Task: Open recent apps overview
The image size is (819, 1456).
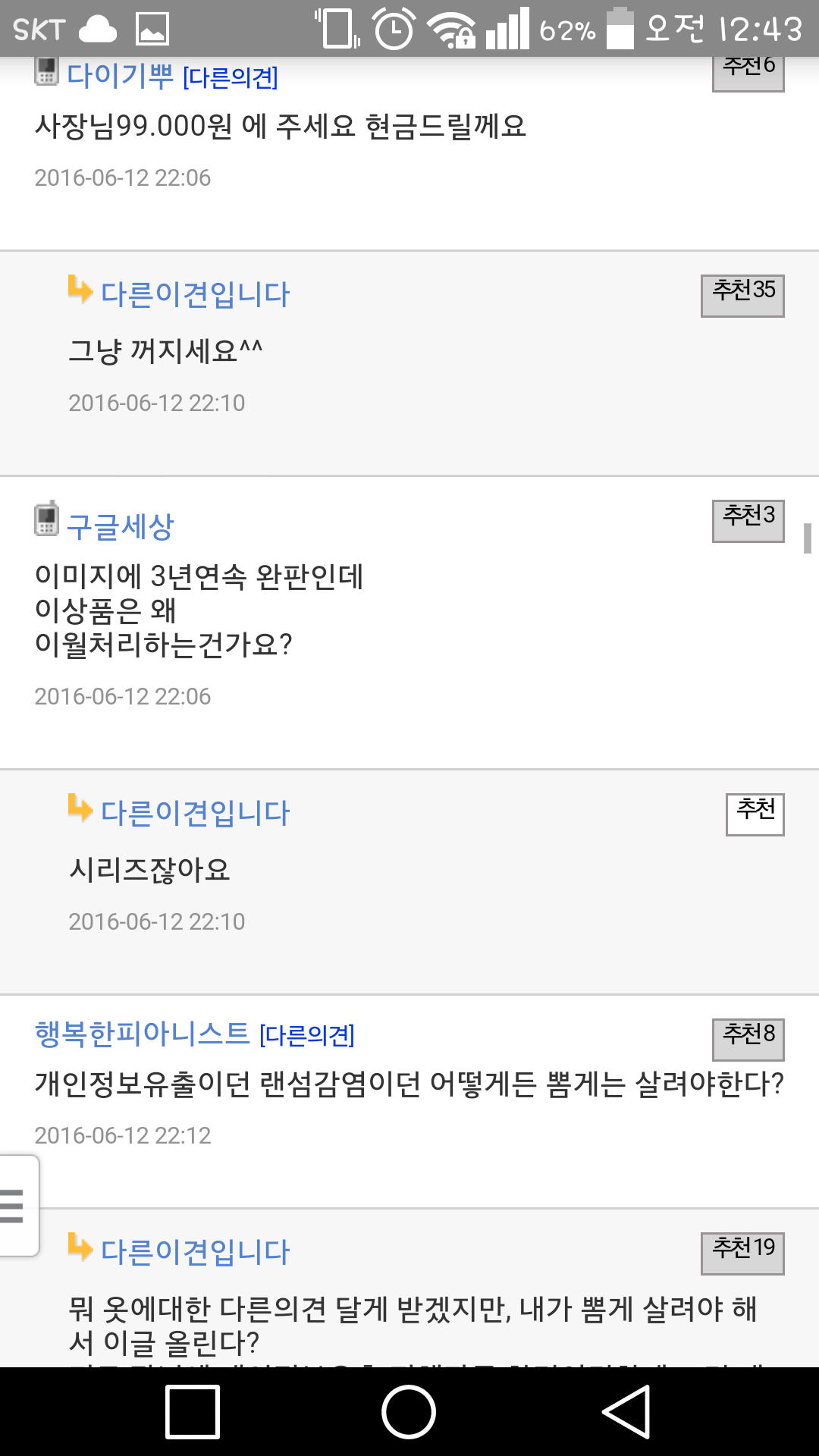Action: coord(193,1411)
